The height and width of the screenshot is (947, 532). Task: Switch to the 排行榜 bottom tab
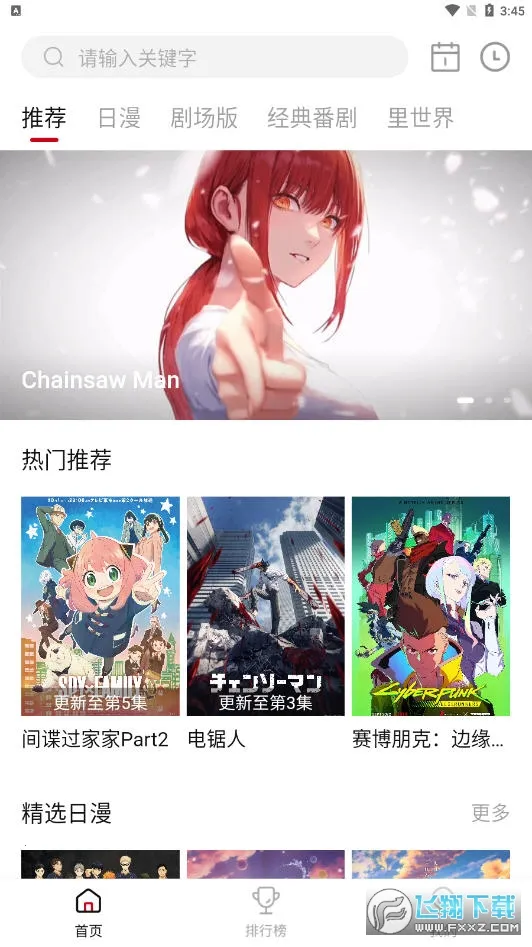tap(266, 912)
